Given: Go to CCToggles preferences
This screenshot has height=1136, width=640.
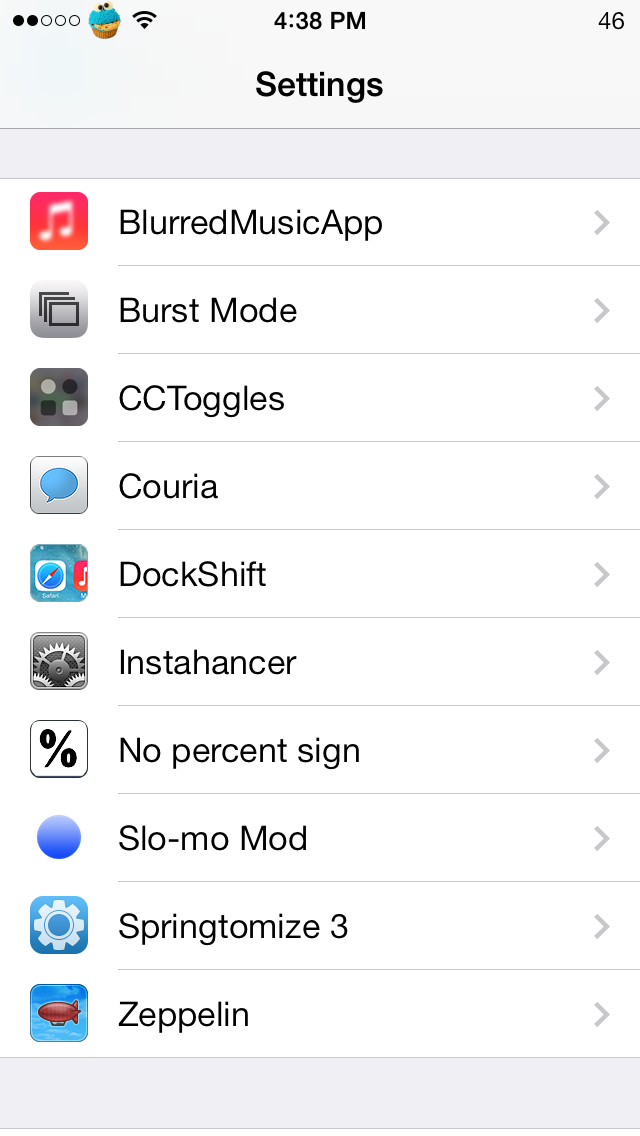Looking at the screenshot, I should click(320, 398).
